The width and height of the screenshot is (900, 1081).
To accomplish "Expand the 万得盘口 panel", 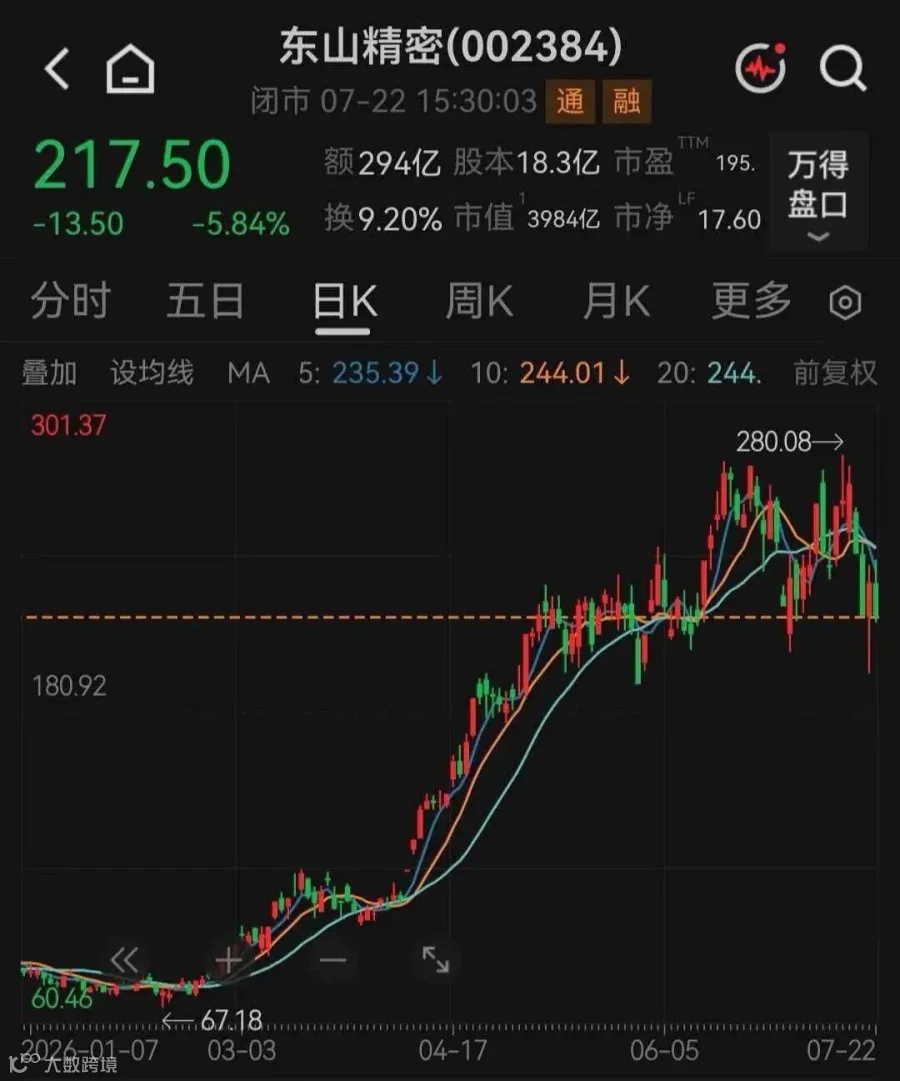I will [819, 192].
